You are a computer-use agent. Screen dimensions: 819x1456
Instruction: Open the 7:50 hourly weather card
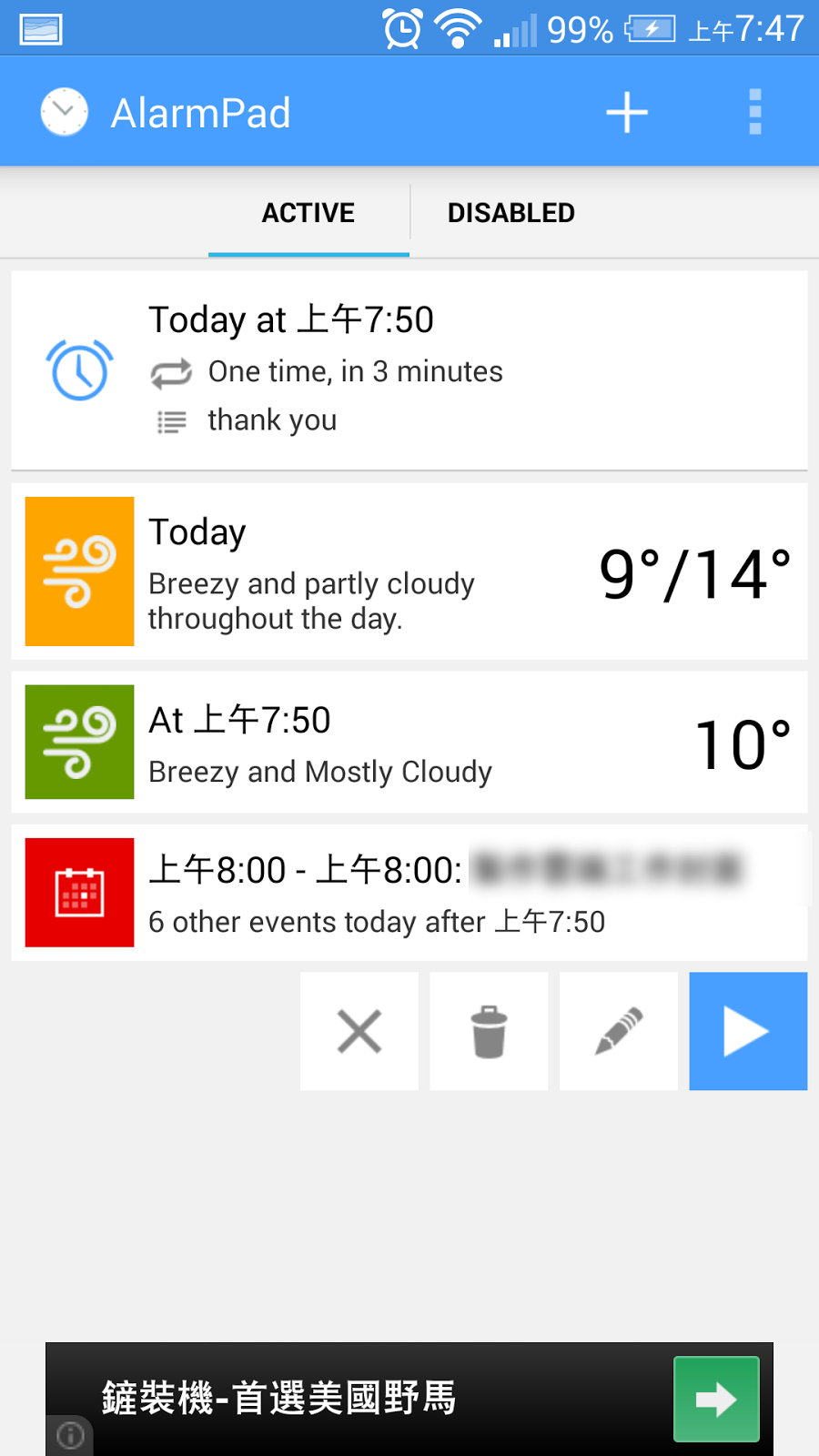409,742
